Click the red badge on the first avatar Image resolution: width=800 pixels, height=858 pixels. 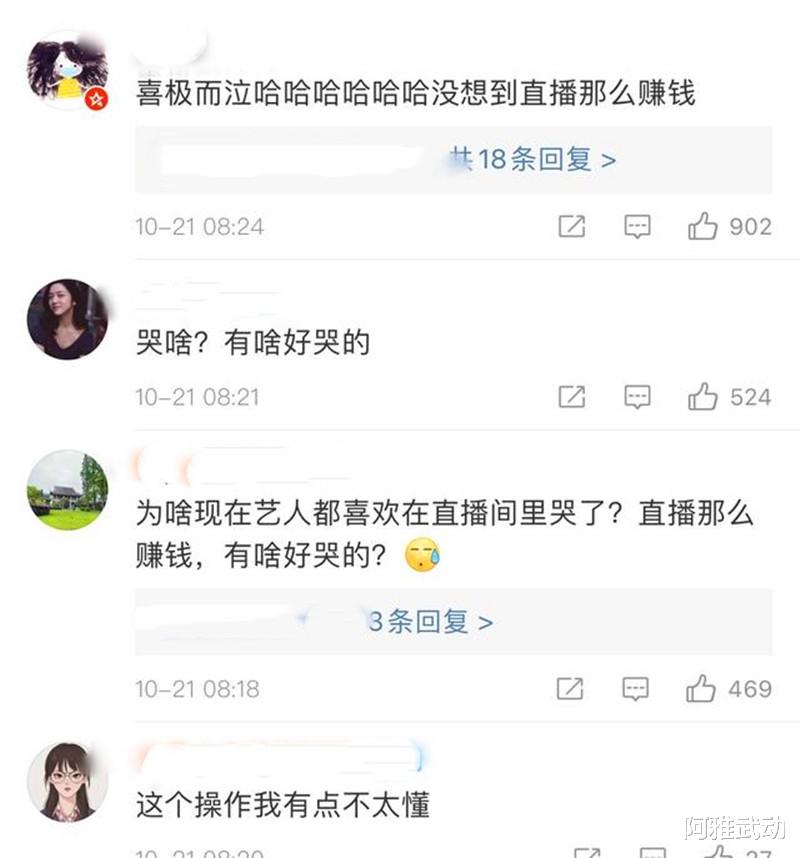pyautogui.click(x=96, y=98)
